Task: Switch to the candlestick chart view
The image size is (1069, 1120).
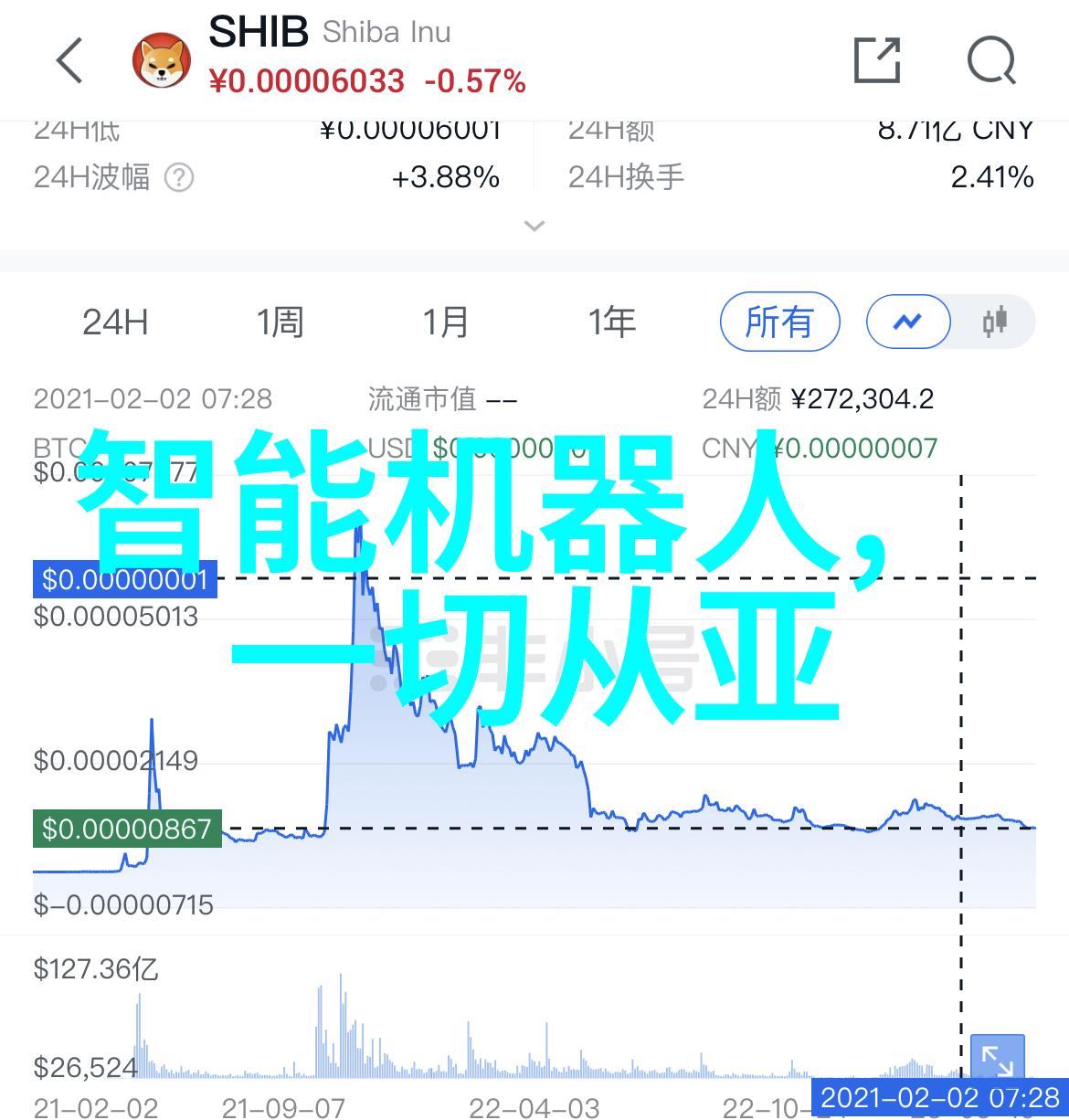Action: point(994,322)
